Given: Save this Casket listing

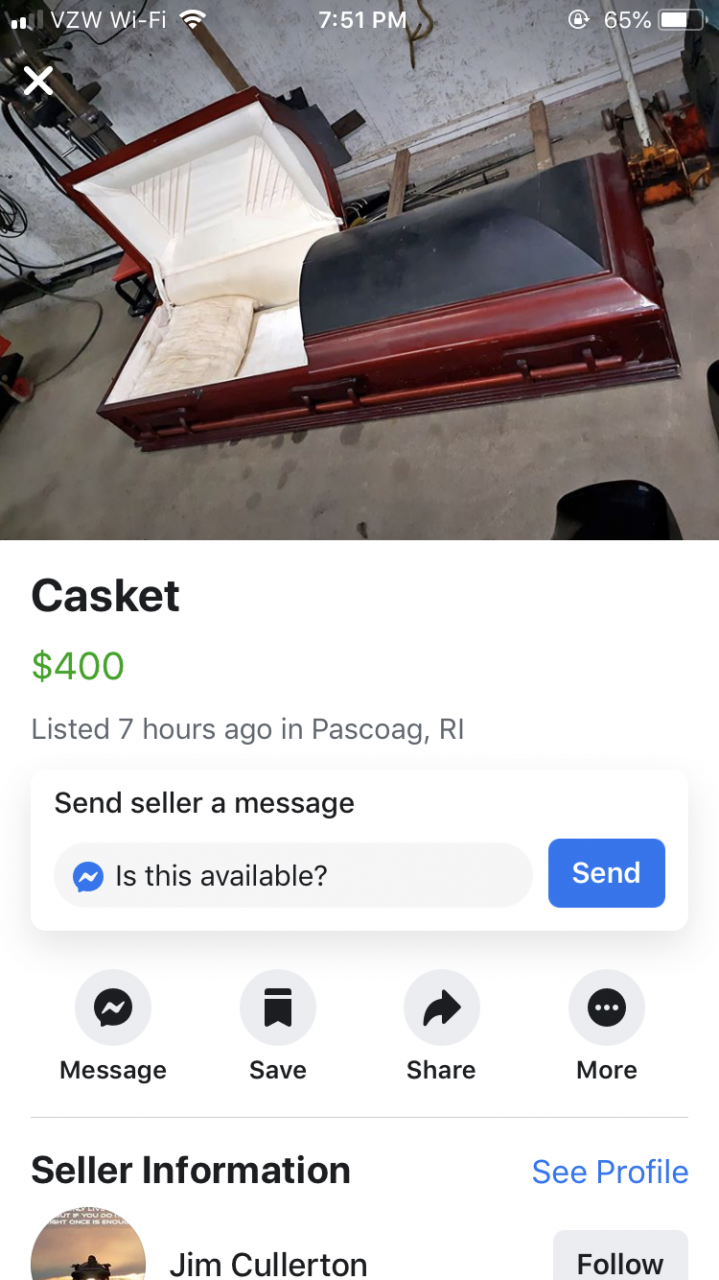Looking at the screenshot, I should (x=277, y=1008).
